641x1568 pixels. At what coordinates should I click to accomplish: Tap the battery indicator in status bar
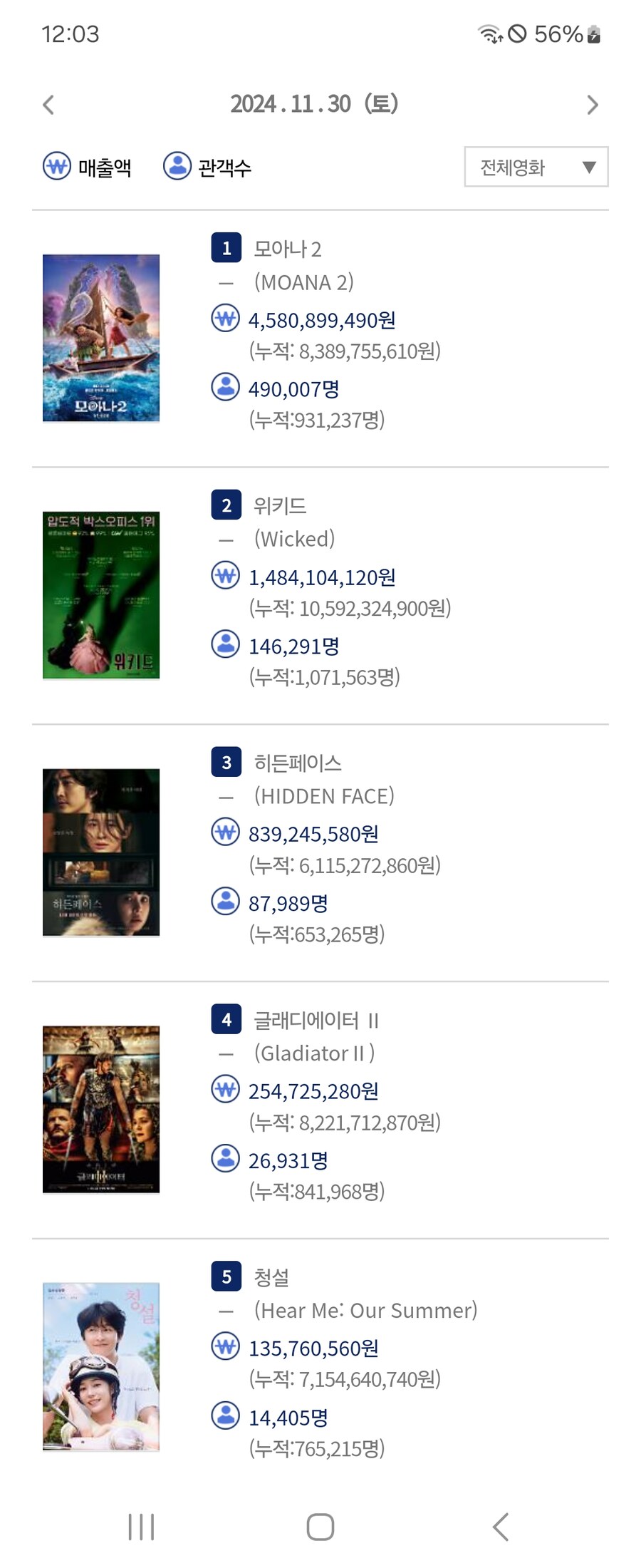593,33
